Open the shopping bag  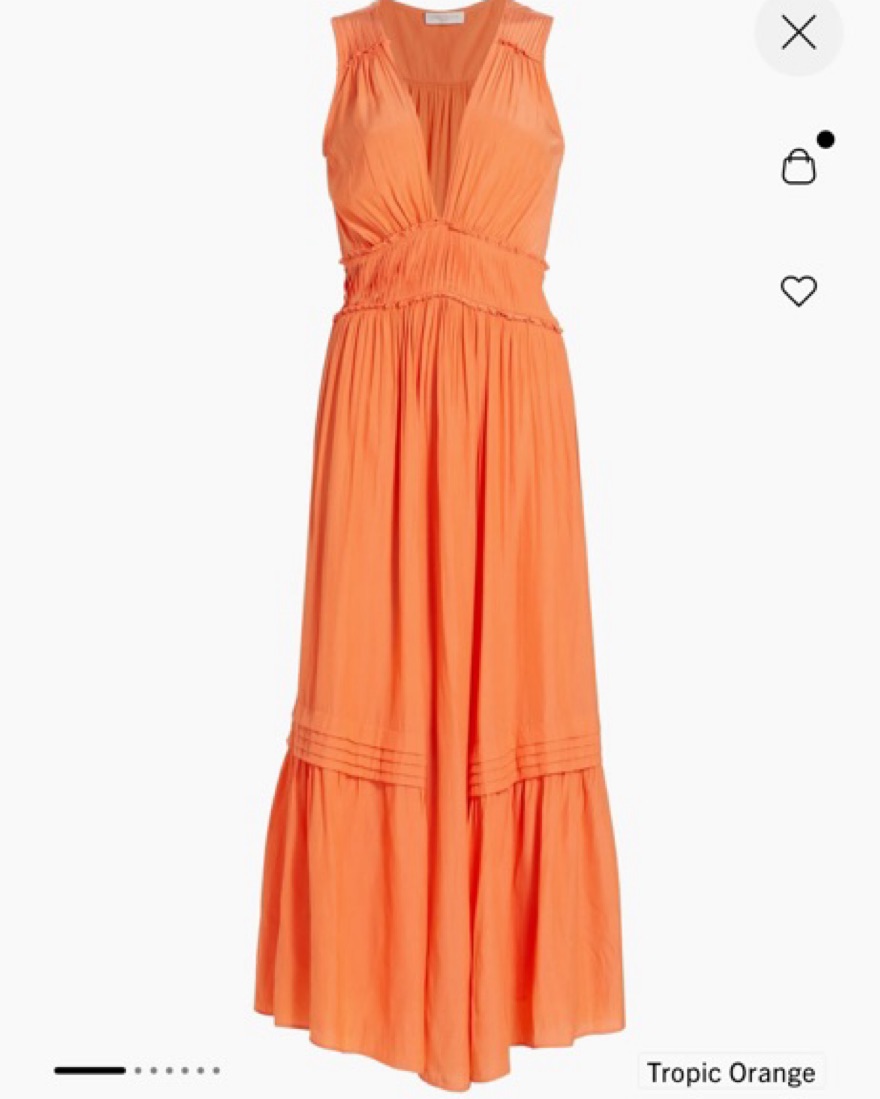click(x=798, y=167)
